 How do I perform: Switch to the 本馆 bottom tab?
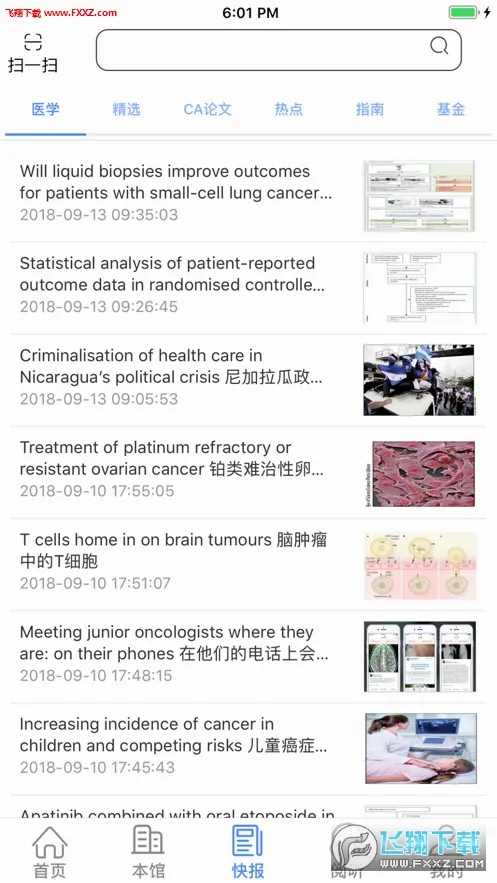pos(149,852)
